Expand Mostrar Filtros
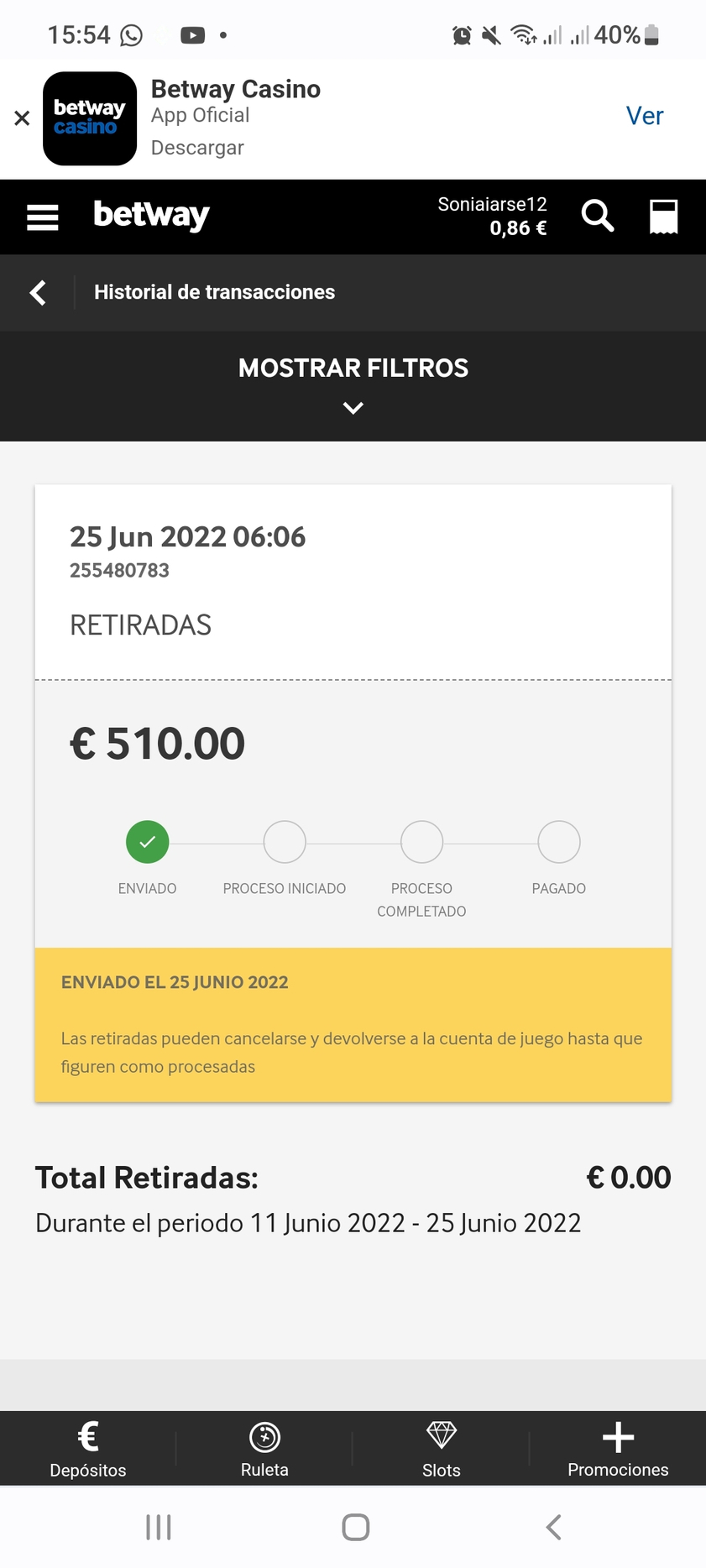Image resolution: width=706 pixels, height=1568 pixels. coord(353,386)
